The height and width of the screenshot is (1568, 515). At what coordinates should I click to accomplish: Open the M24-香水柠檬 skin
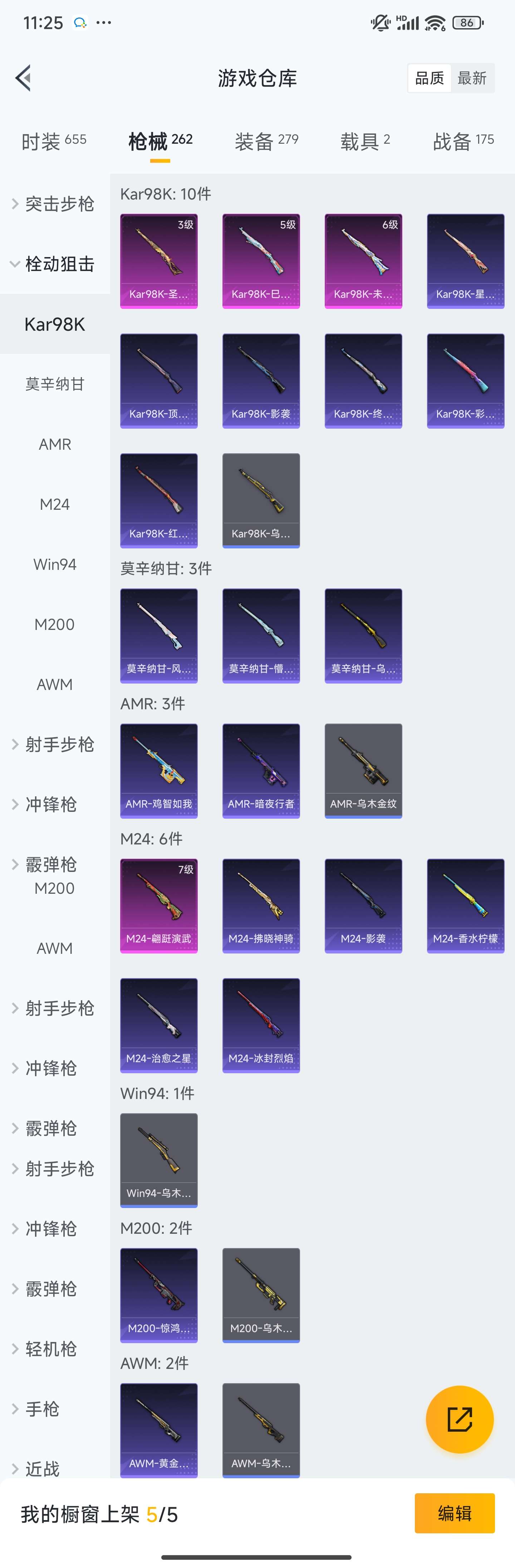point(466,906)
